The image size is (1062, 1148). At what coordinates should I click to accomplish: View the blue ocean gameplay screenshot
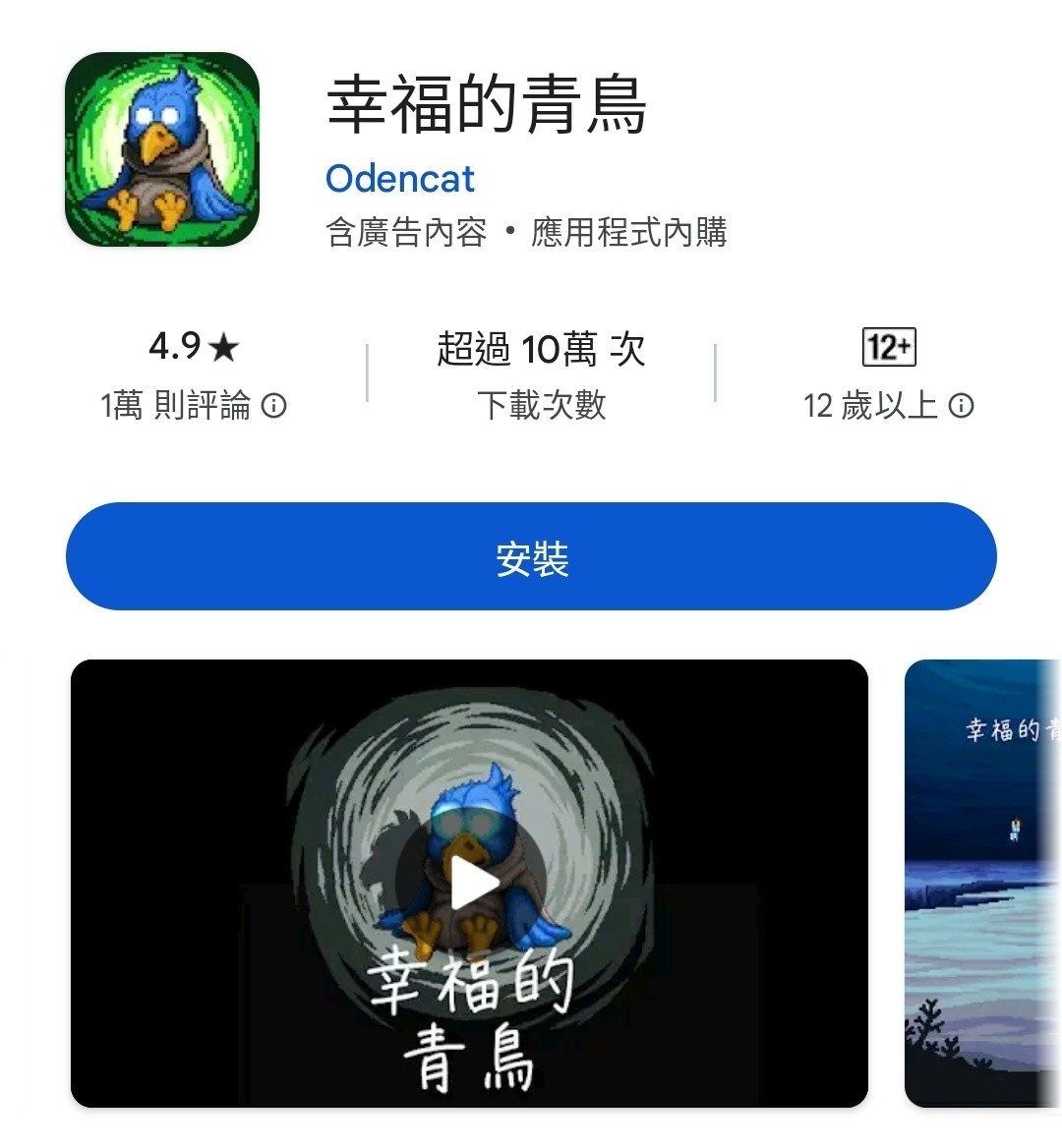pyautogui.click(x=983, y=883)
